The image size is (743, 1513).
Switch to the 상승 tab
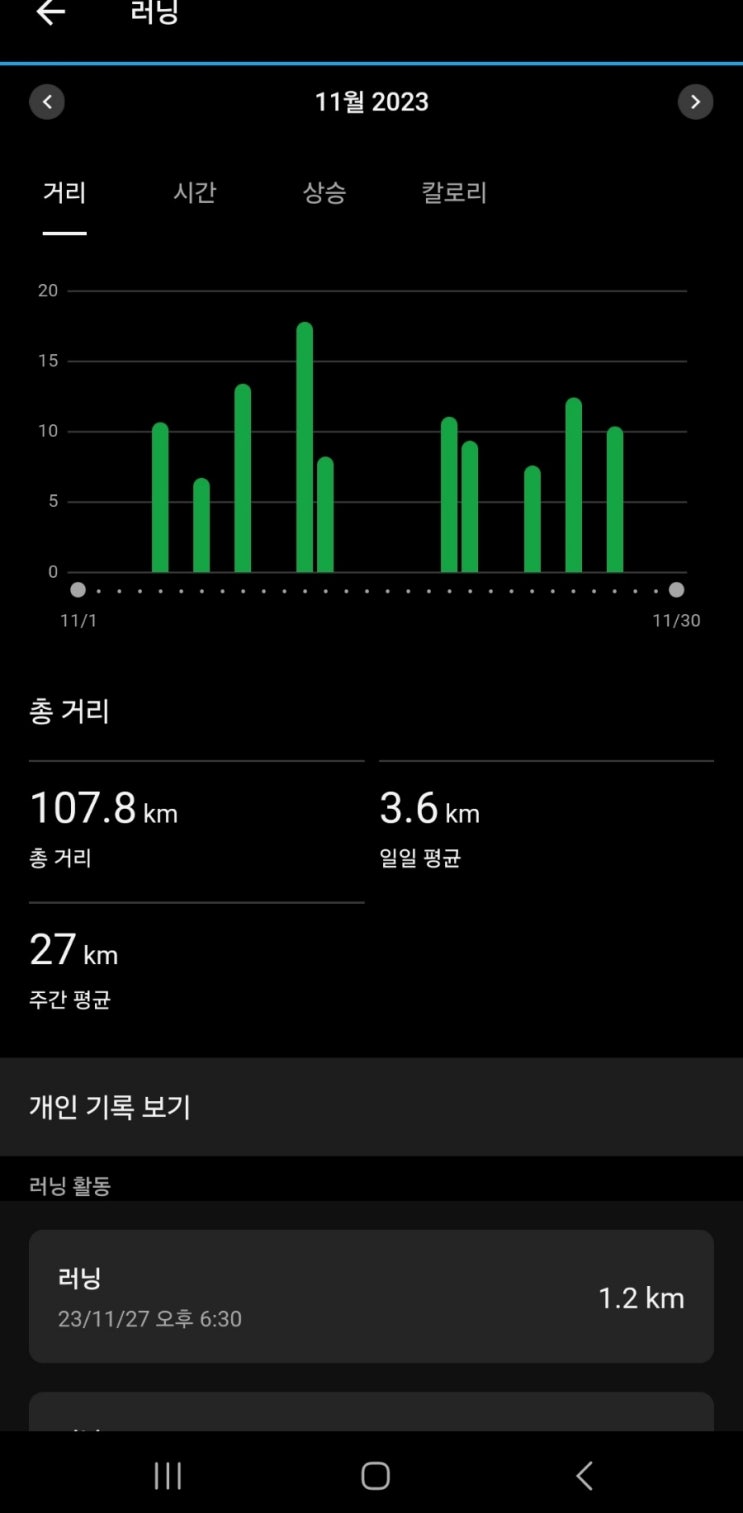[x=324, y=193]
